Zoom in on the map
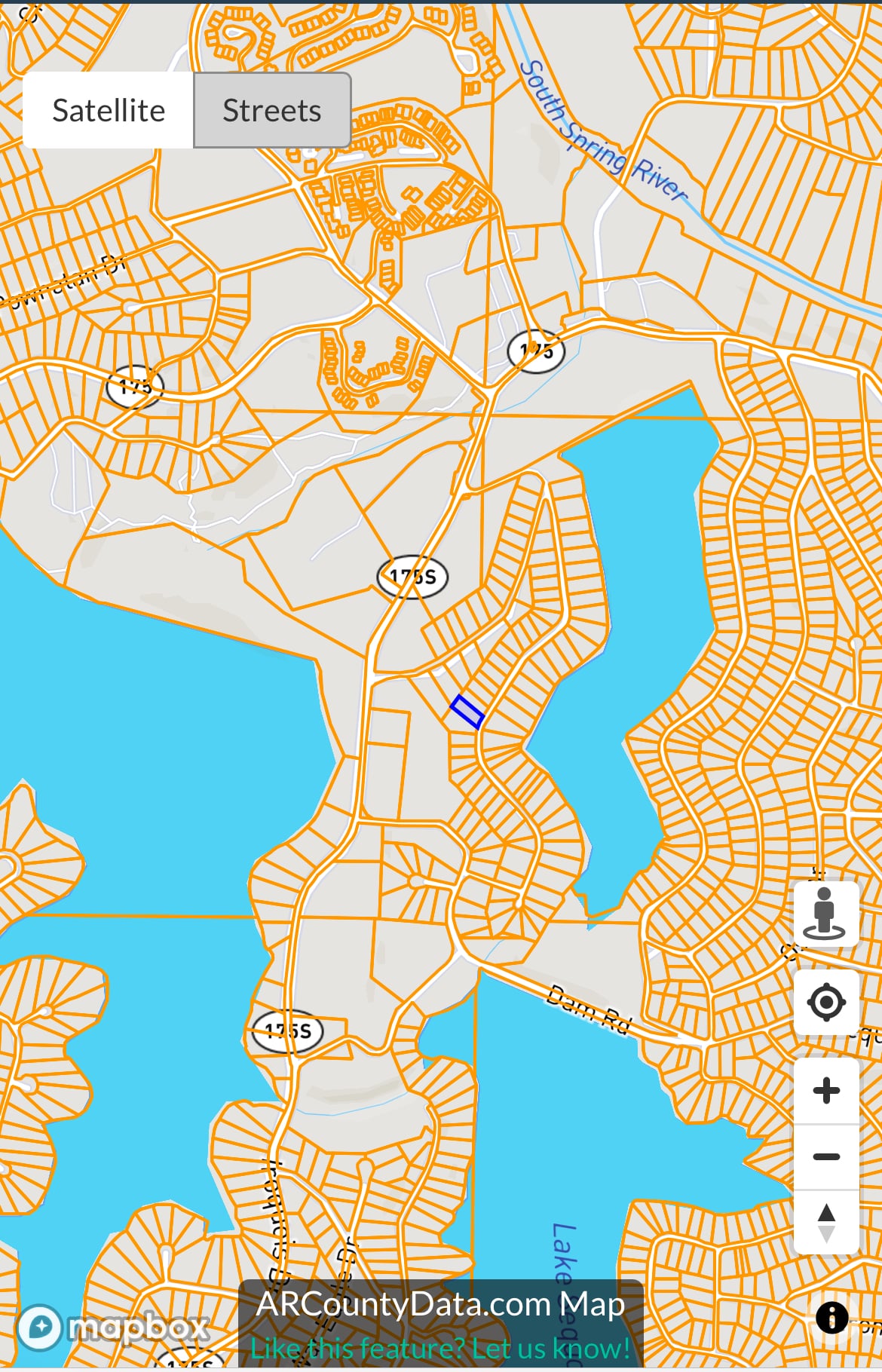This screenshot has width=882, height=1372. click(x=826, y=1091)
